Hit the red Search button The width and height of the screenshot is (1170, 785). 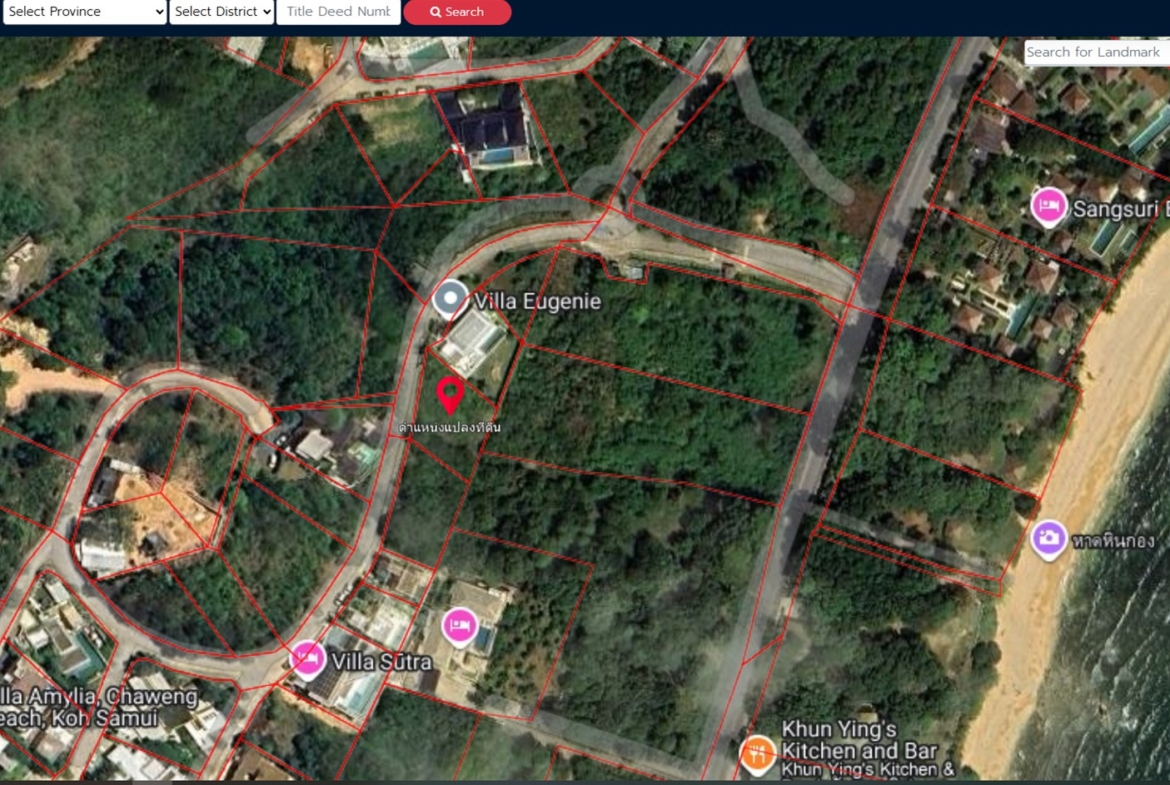coord(457,12)
